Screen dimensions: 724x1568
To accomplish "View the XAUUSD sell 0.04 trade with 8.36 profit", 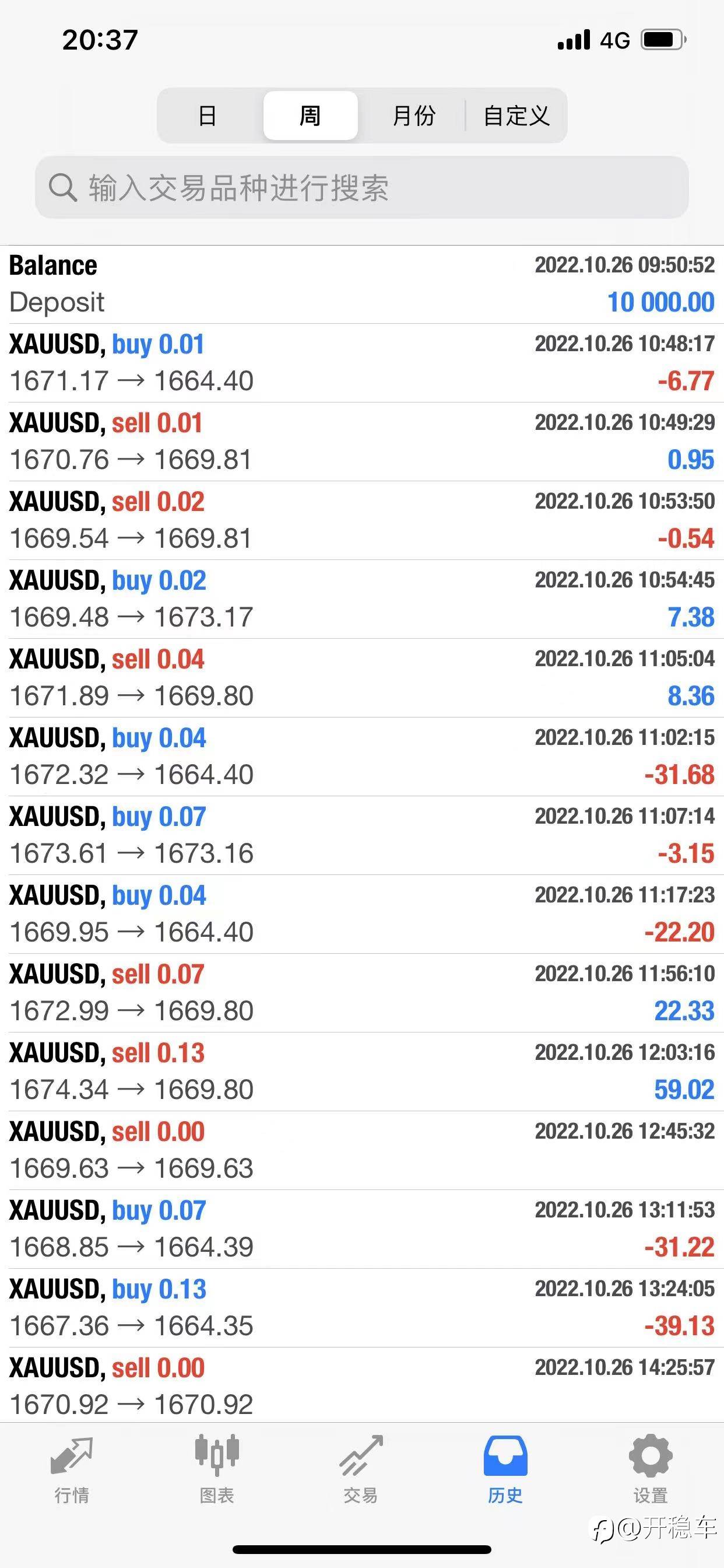I will [362, 677].
